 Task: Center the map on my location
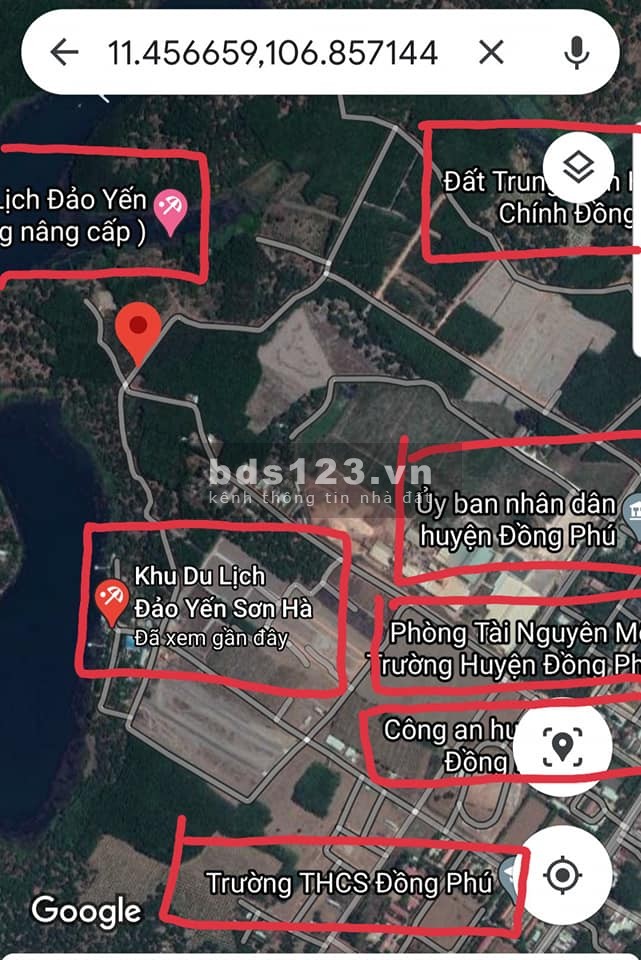tap(563, 876)
